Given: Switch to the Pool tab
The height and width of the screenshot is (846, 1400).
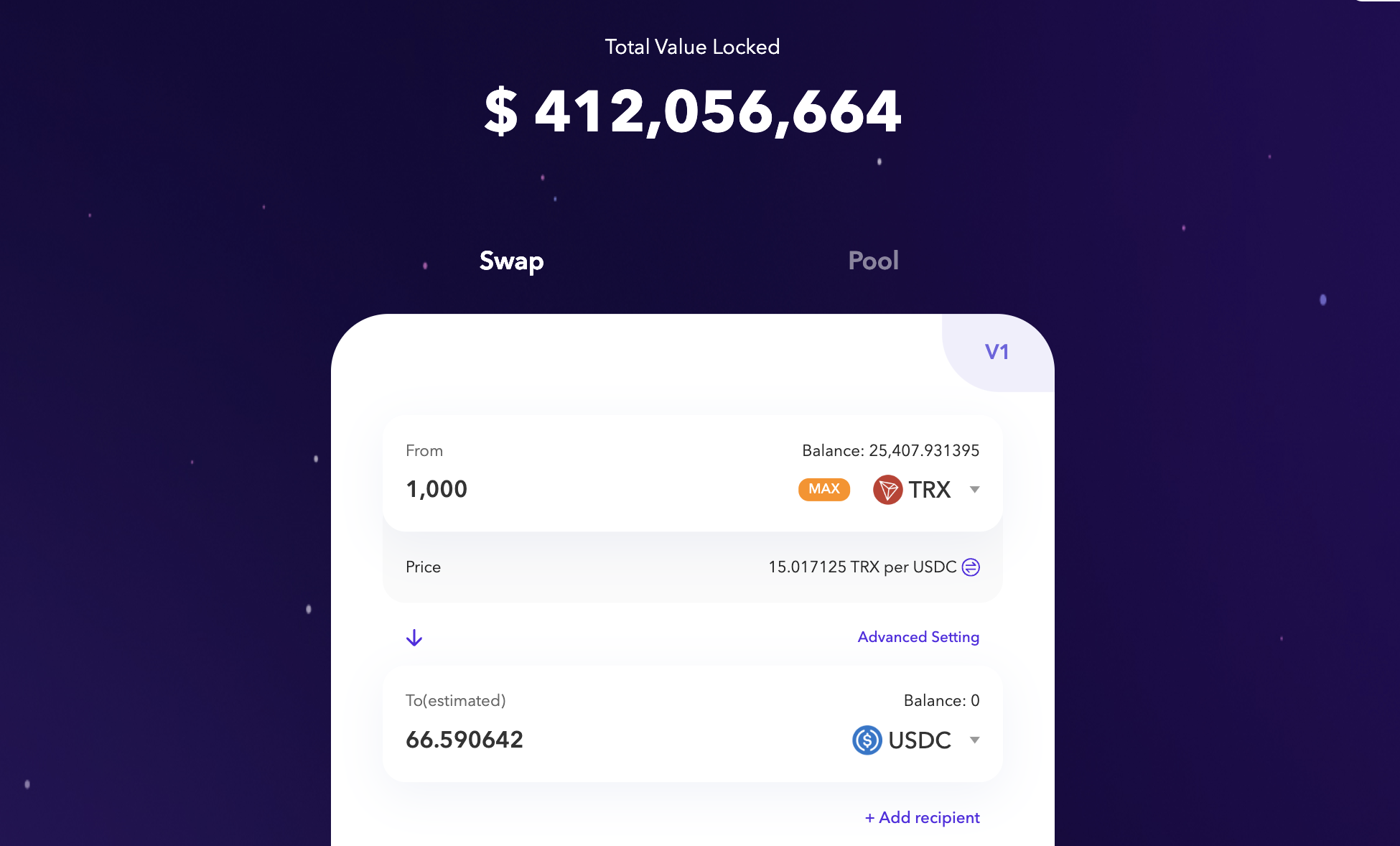Looking at the screenshot, I should [872, 260].
